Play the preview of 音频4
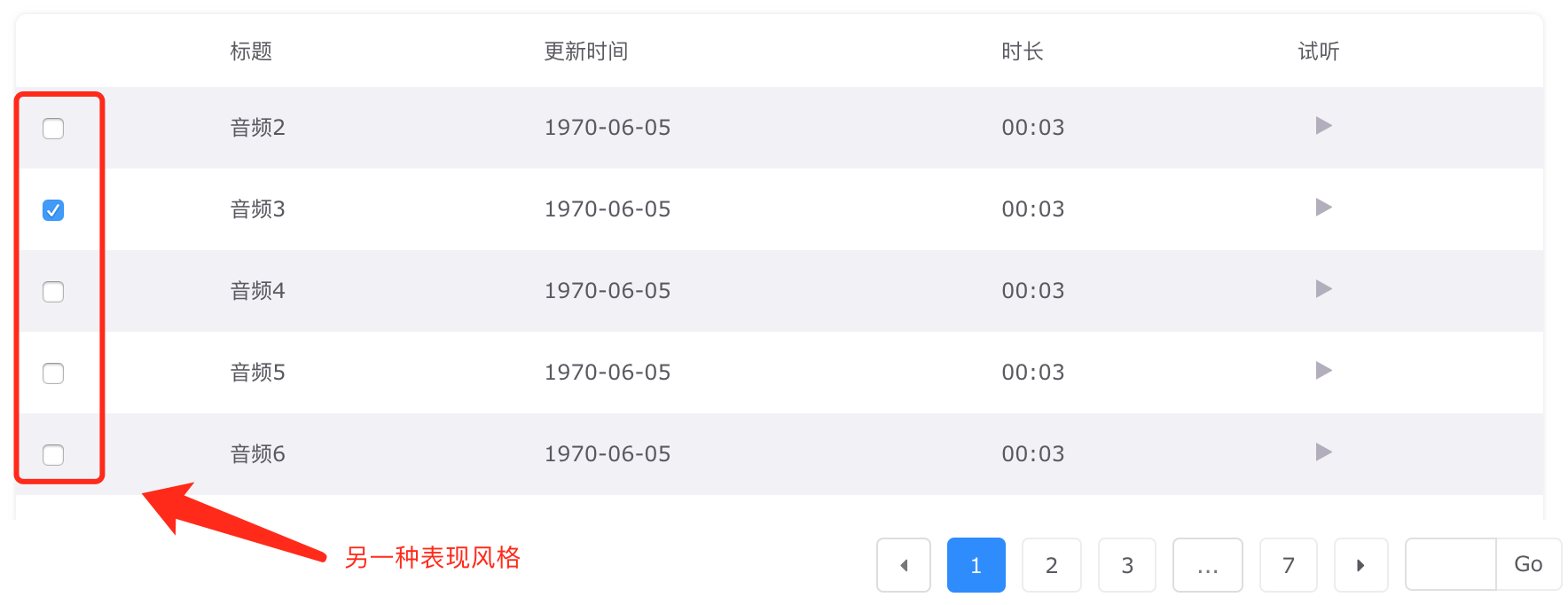1568x605 pixels. [1323, 289]
